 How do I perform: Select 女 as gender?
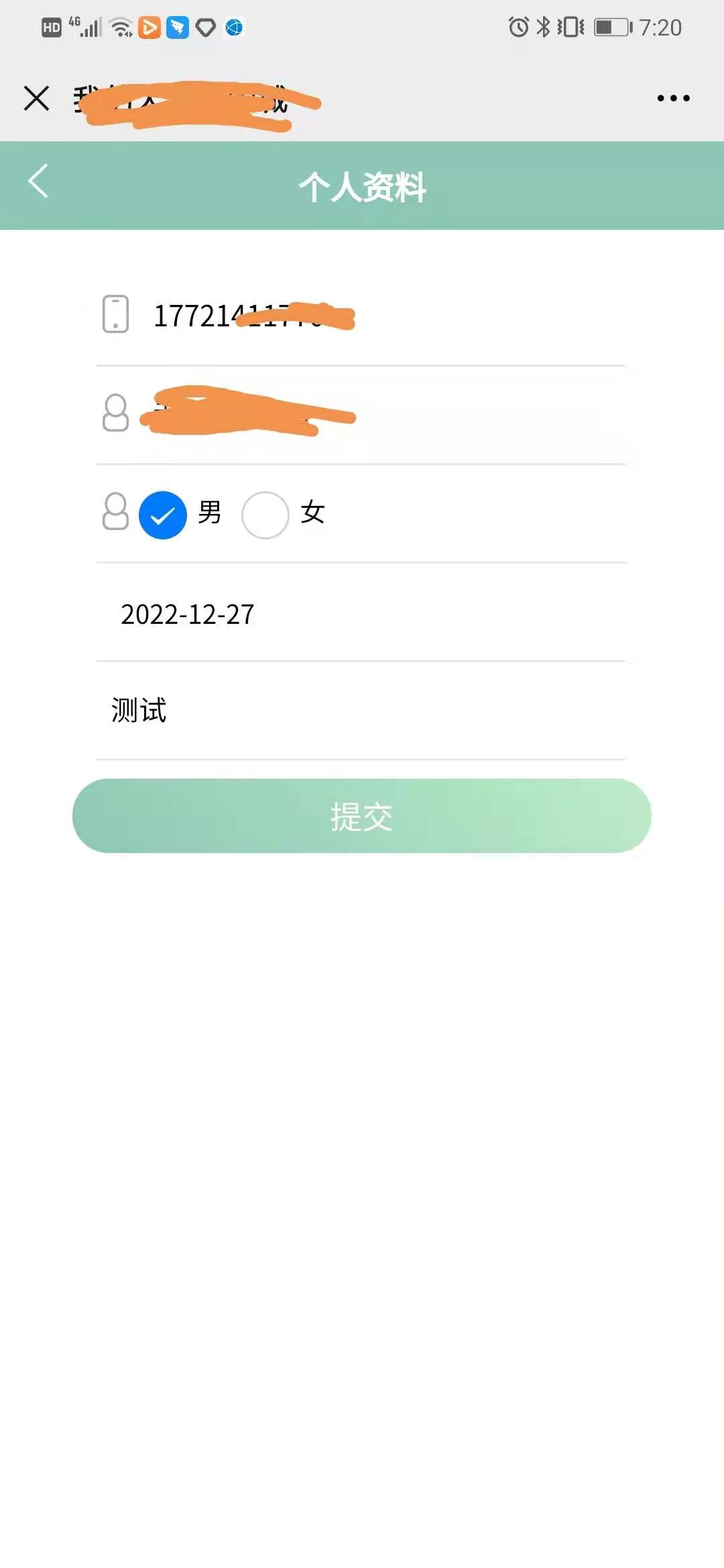(265, 515)
